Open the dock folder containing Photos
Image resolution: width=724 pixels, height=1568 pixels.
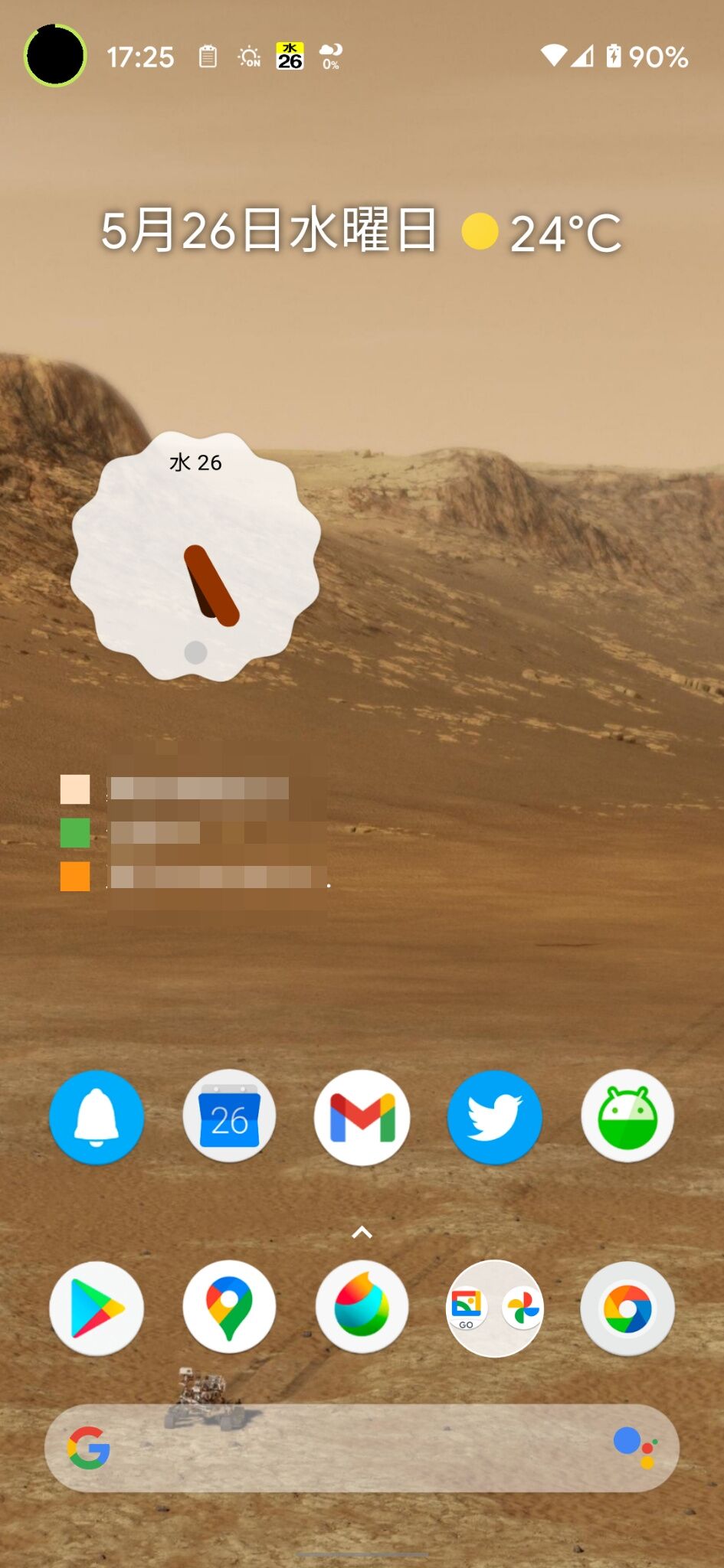pyautogui.click(x=494, y=1307)
